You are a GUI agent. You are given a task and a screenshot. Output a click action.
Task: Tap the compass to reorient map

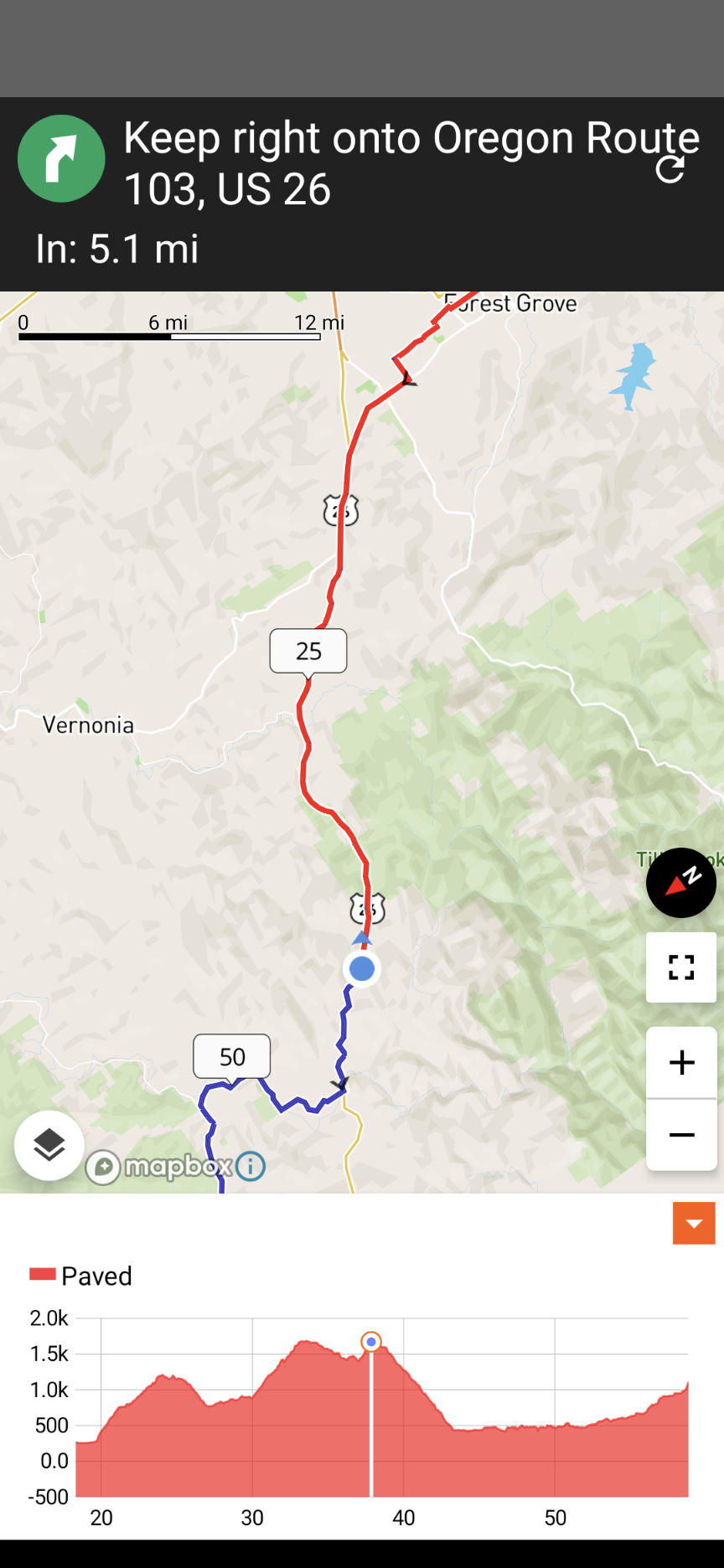680,883
